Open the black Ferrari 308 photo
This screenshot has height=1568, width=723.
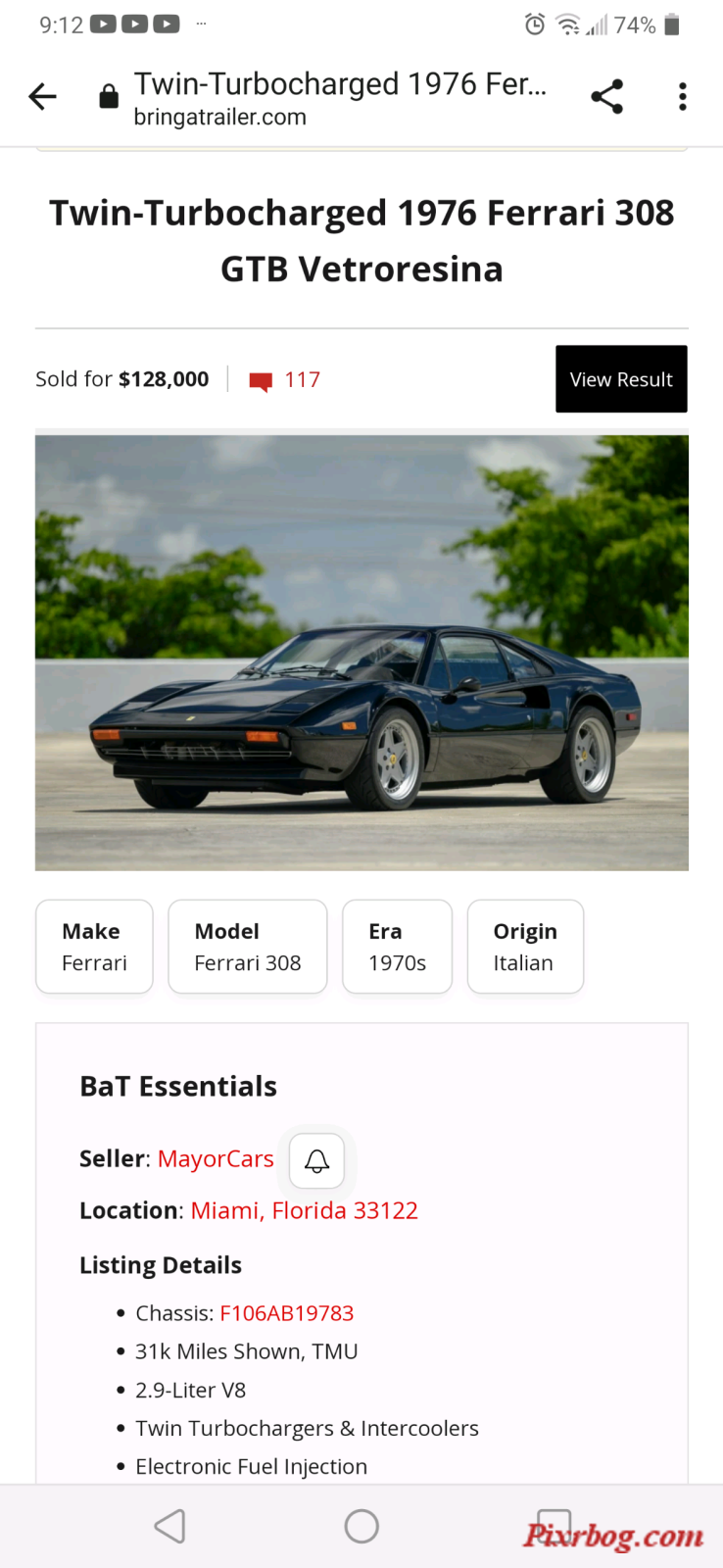coord(361,653)
